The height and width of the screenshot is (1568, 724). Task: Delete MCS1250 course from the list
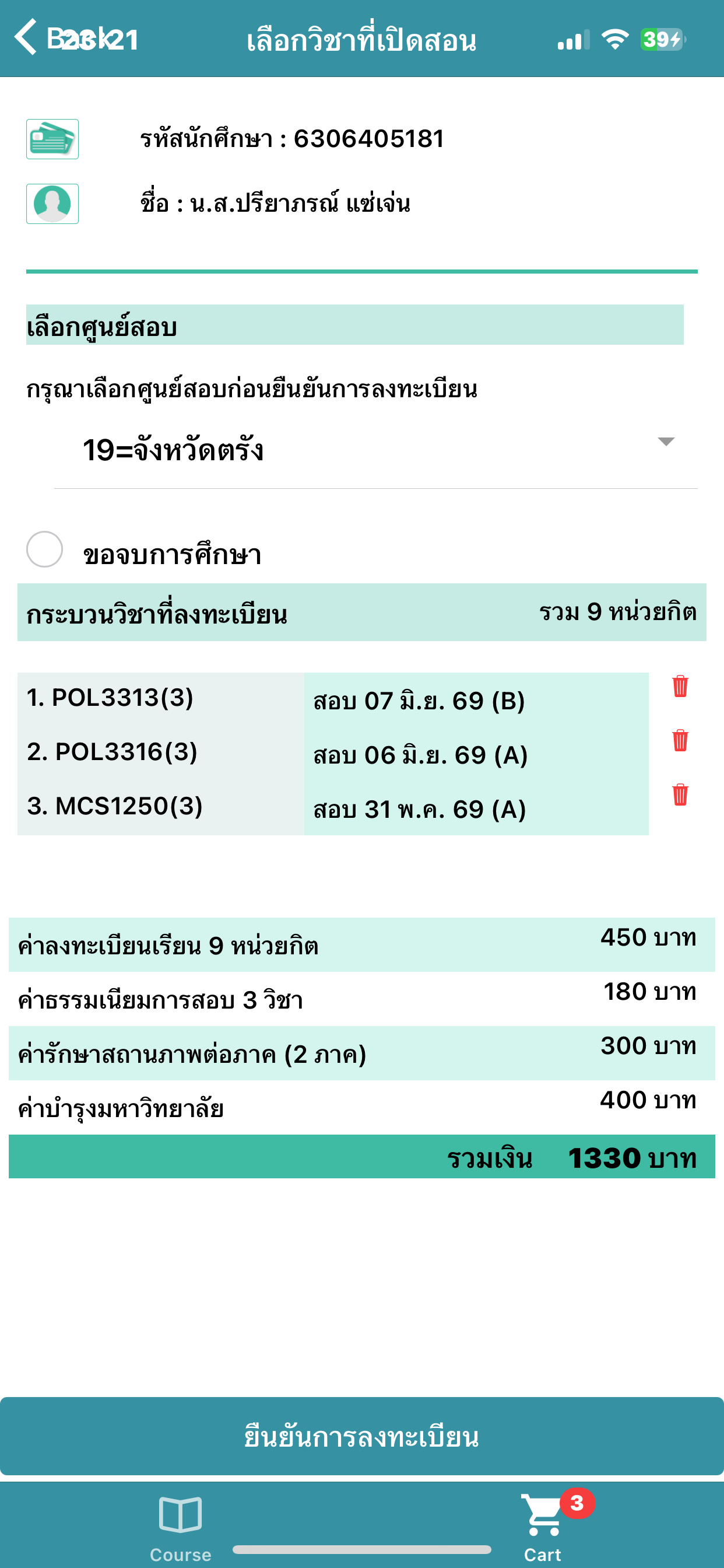680,794
